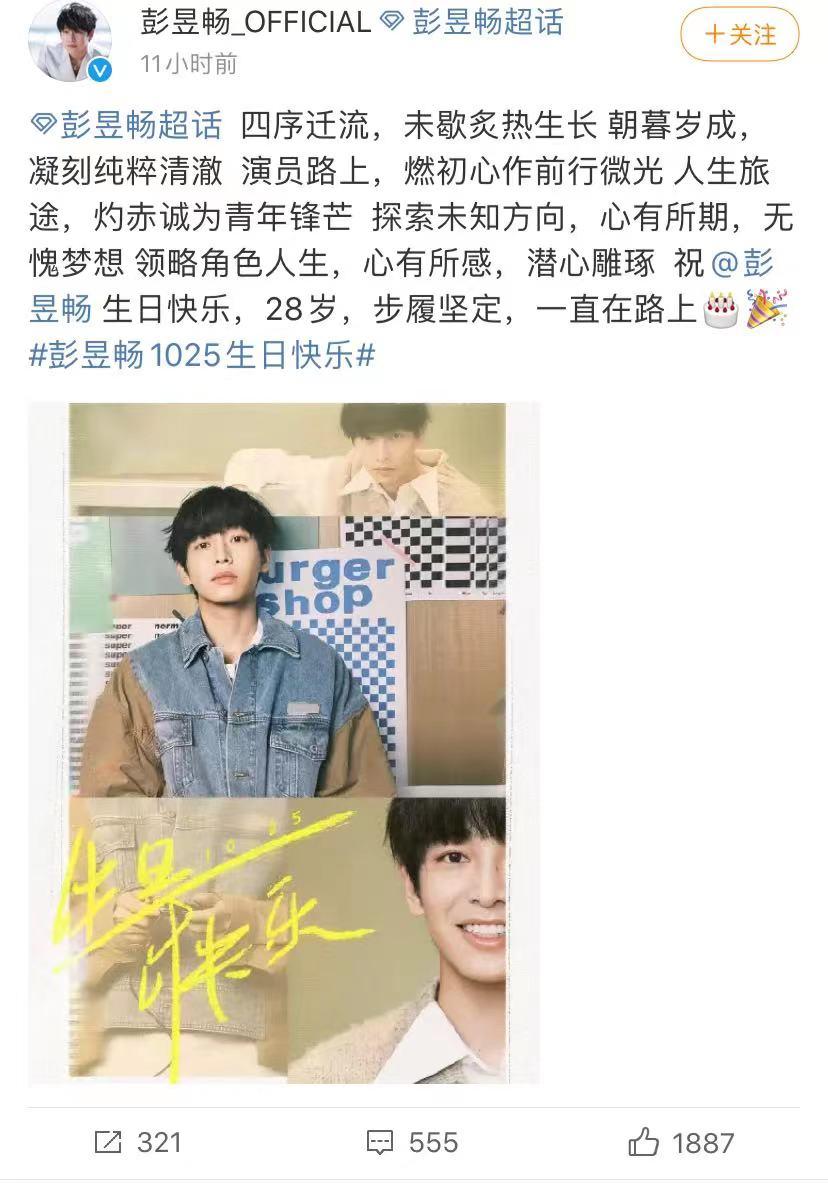The width and height of the screenshot is (828, 1189).
Task: Follow this account with +关注
Action: tap(740, 35)
